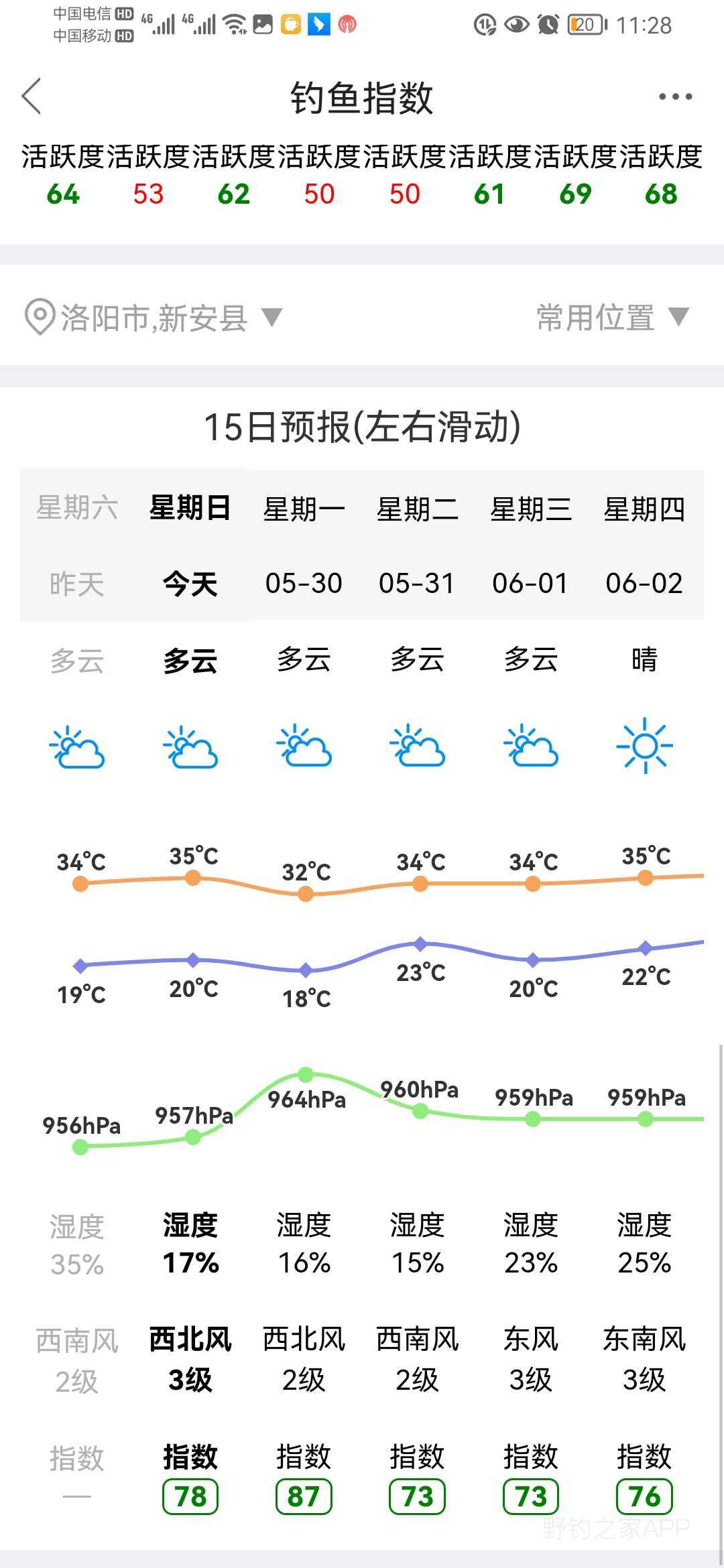
Task: Open the 洛阳市,新安县 location dropdown
Action: pyautogui.click(x=153, y=317)
